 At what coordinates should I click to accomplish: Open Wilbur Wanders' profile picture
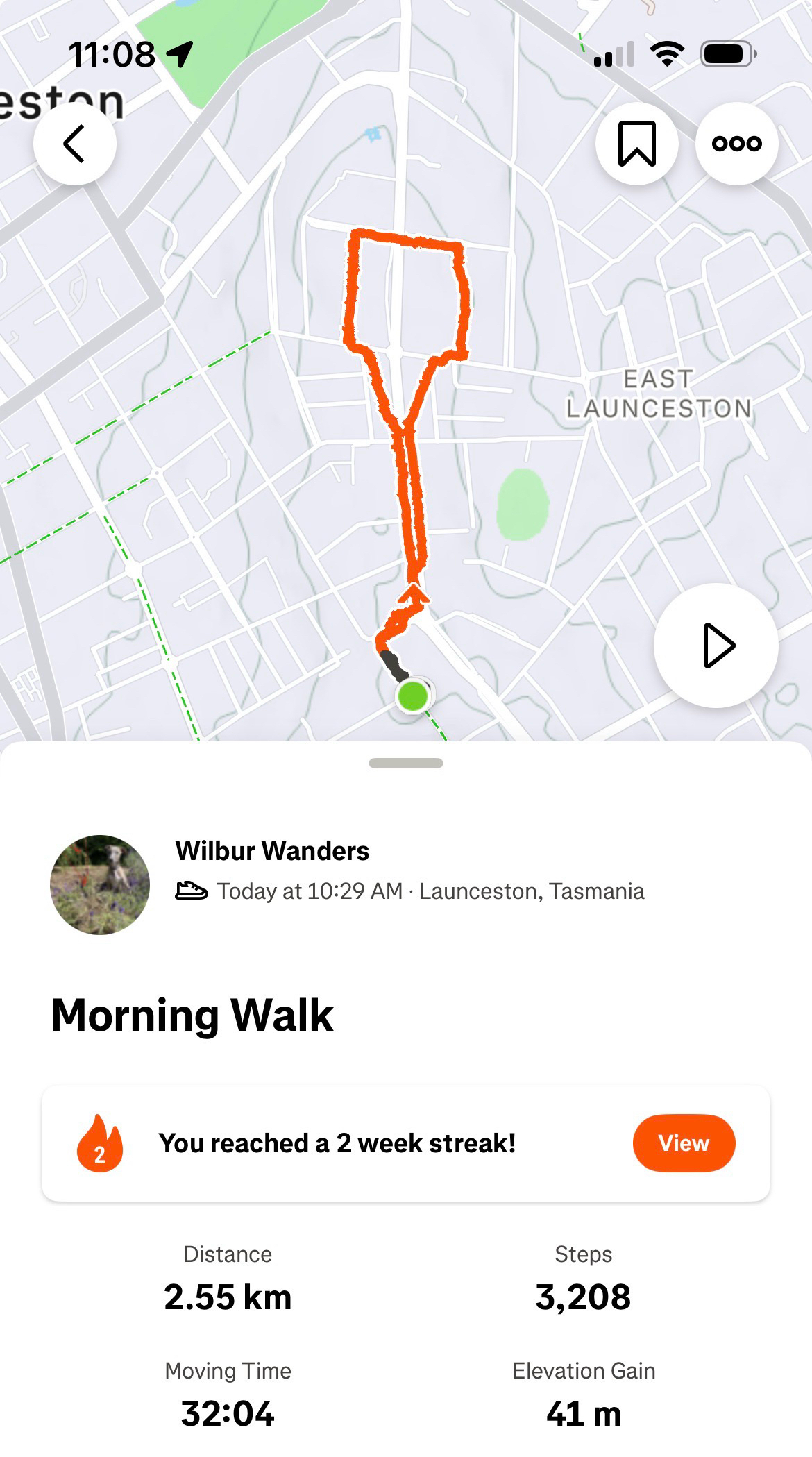pyautogui.click(x=100, y=884)
